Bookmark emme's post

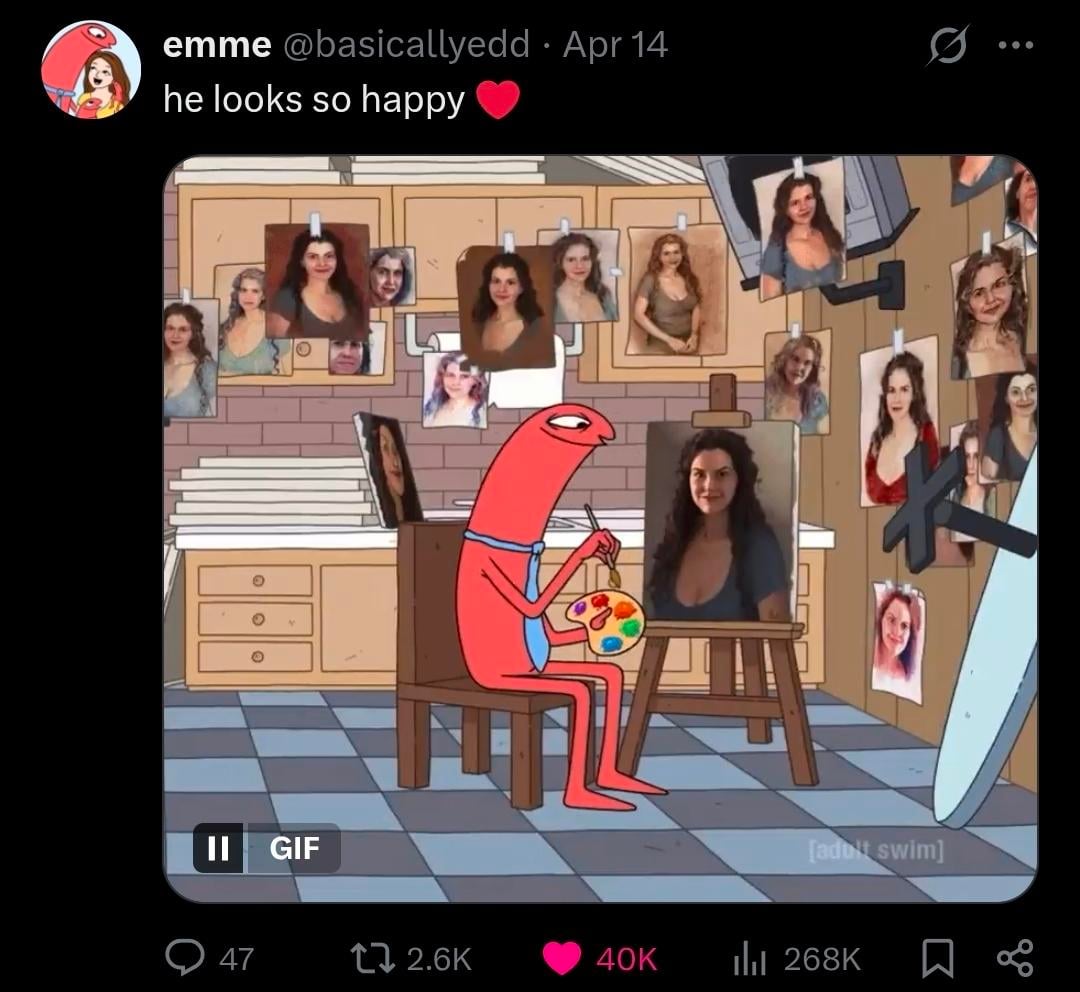936,958
